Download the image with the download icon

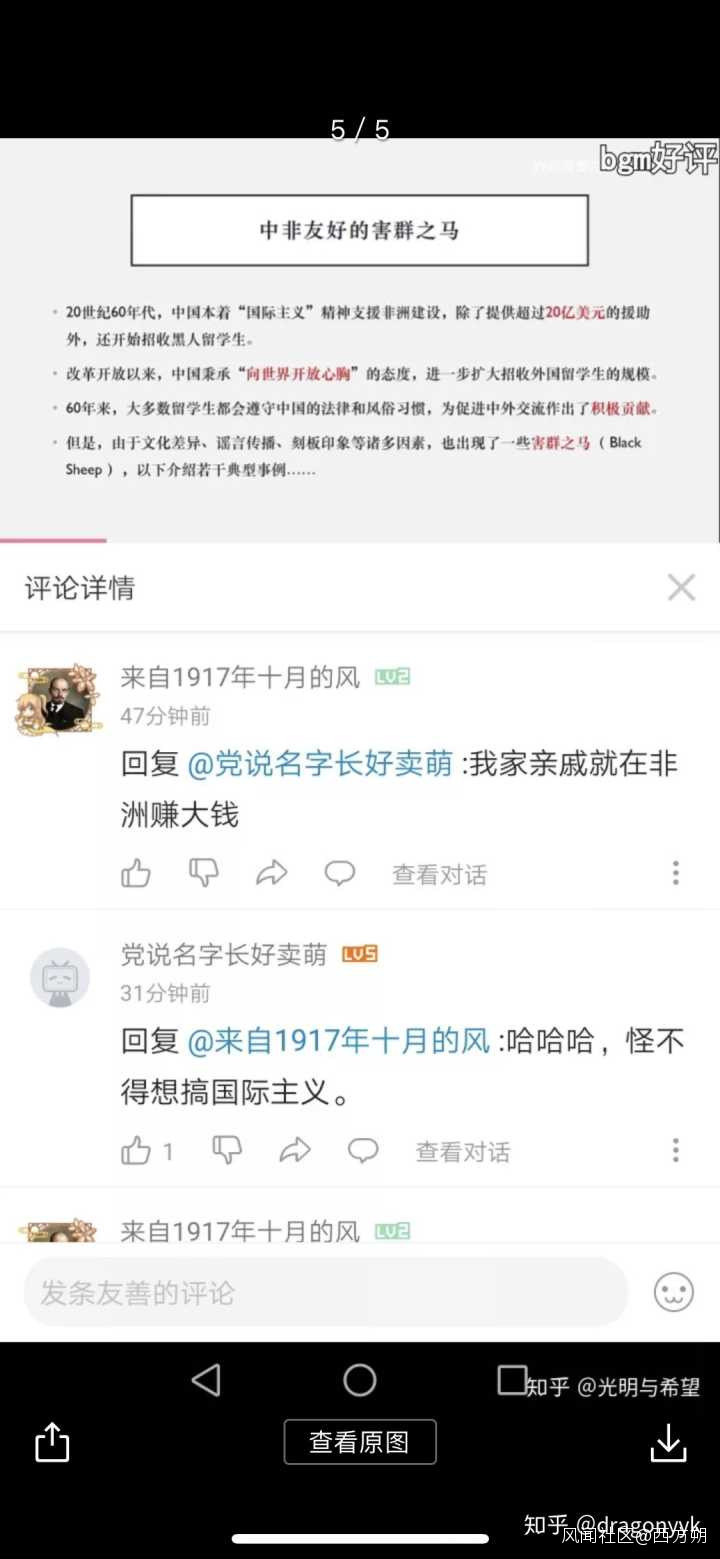pos(668,1442)
